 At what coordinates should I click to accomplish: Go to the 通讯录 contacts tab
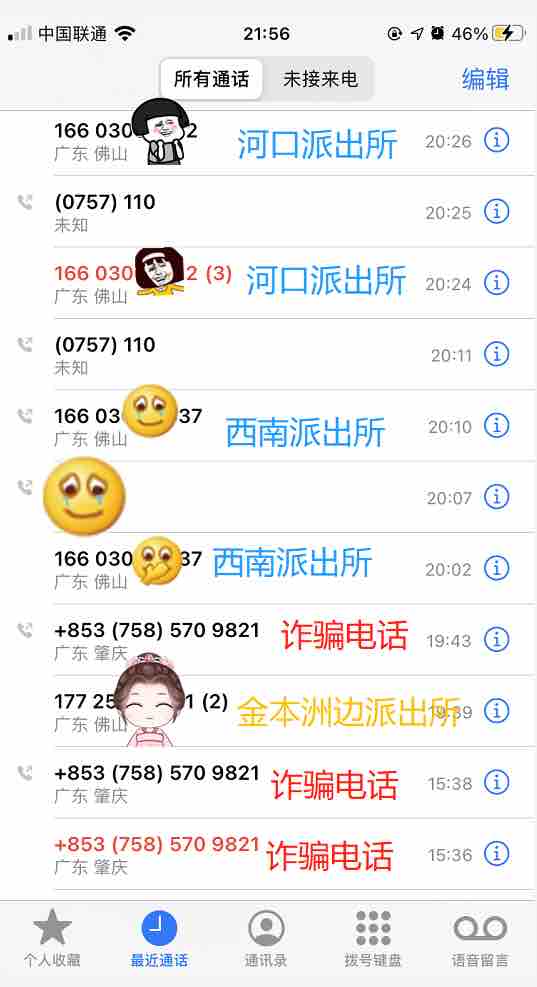click(x=266, y=938)
